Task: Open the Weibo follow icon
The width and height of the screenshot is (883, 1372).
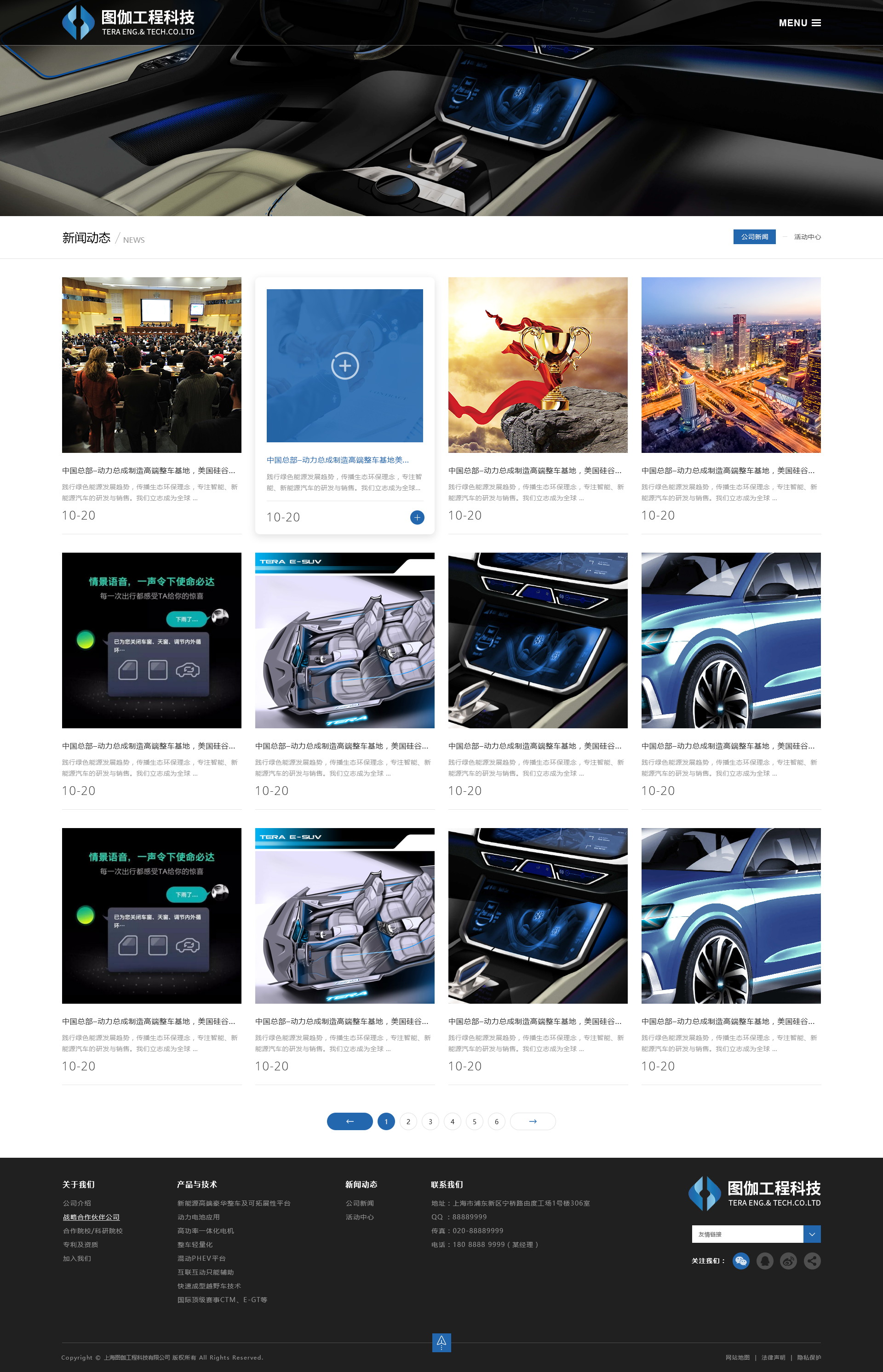Action: [788, 1261]
